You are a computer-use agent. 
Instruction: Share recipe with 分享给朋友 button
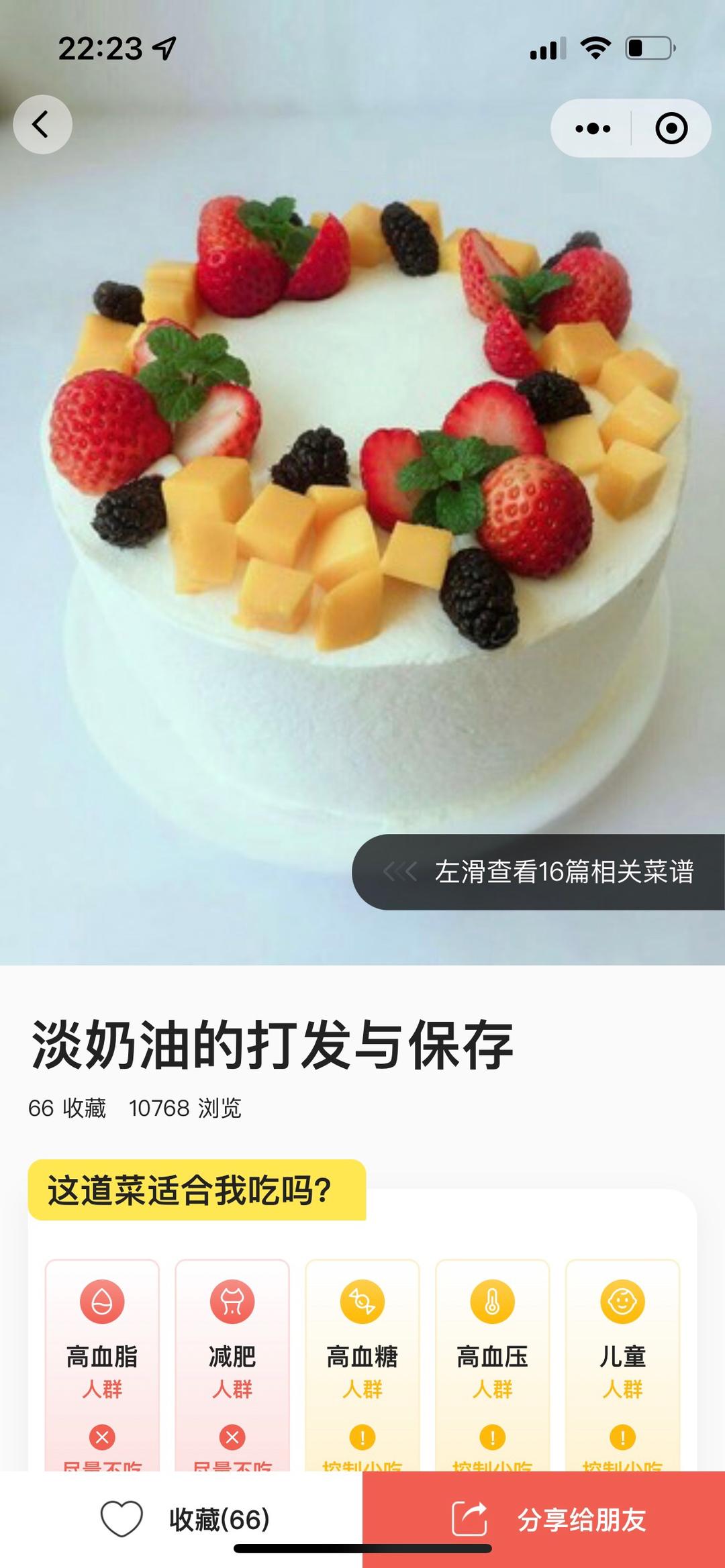[544, 1519]
